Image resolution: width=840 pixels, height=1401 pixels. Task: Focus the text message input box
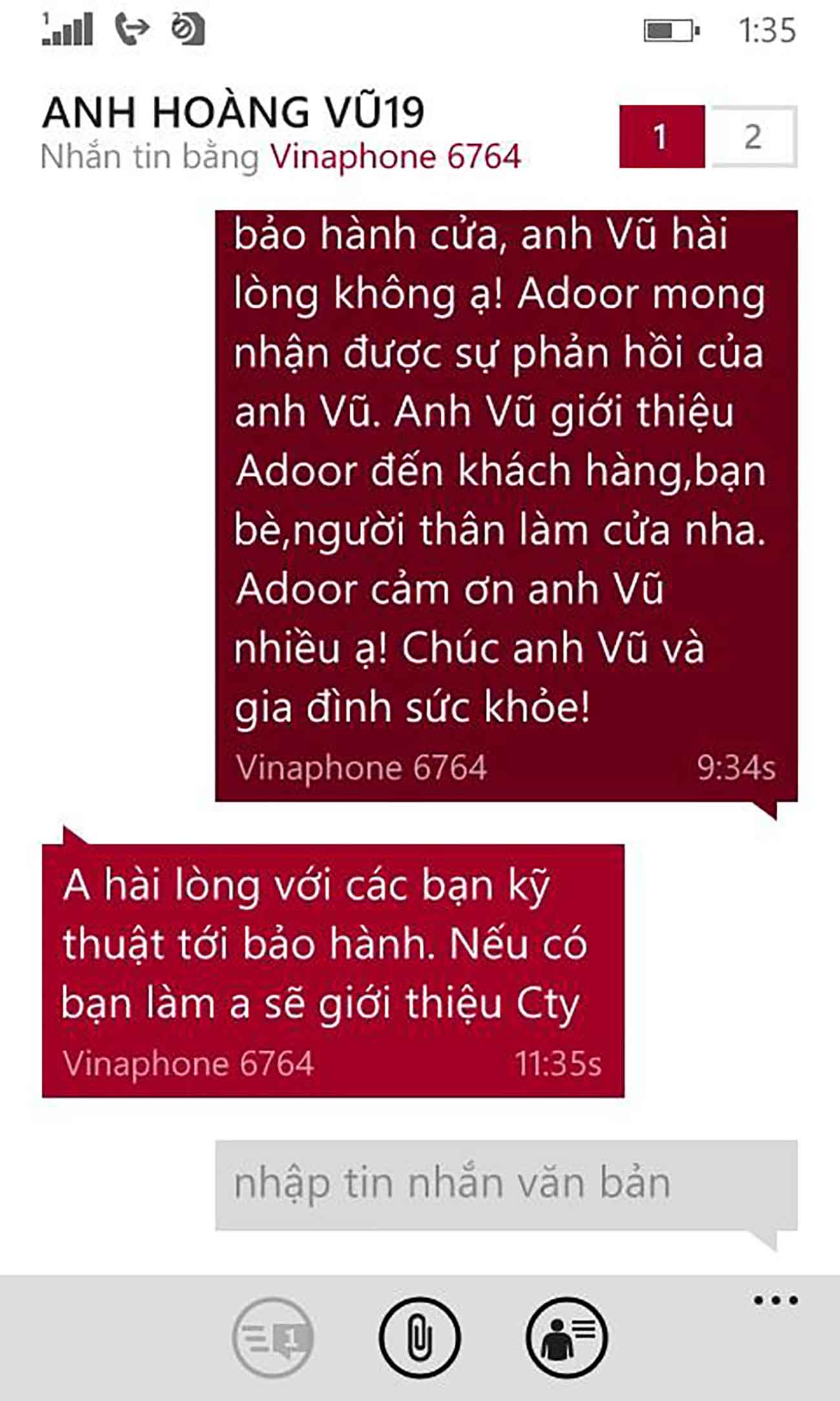[505, 1184]
